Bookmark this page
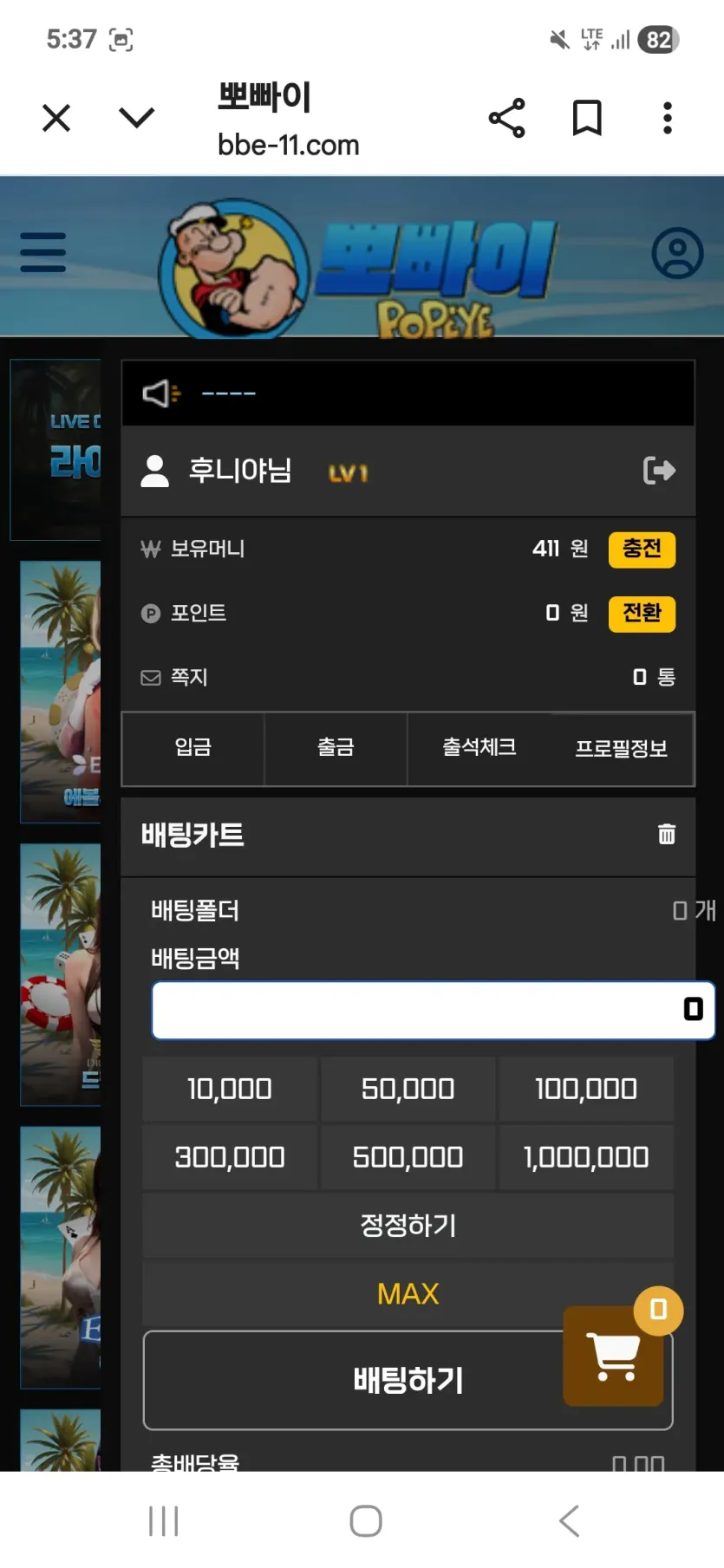Image resolution: width=724 pixels, height=1568 pixels. tap(587, 118)
